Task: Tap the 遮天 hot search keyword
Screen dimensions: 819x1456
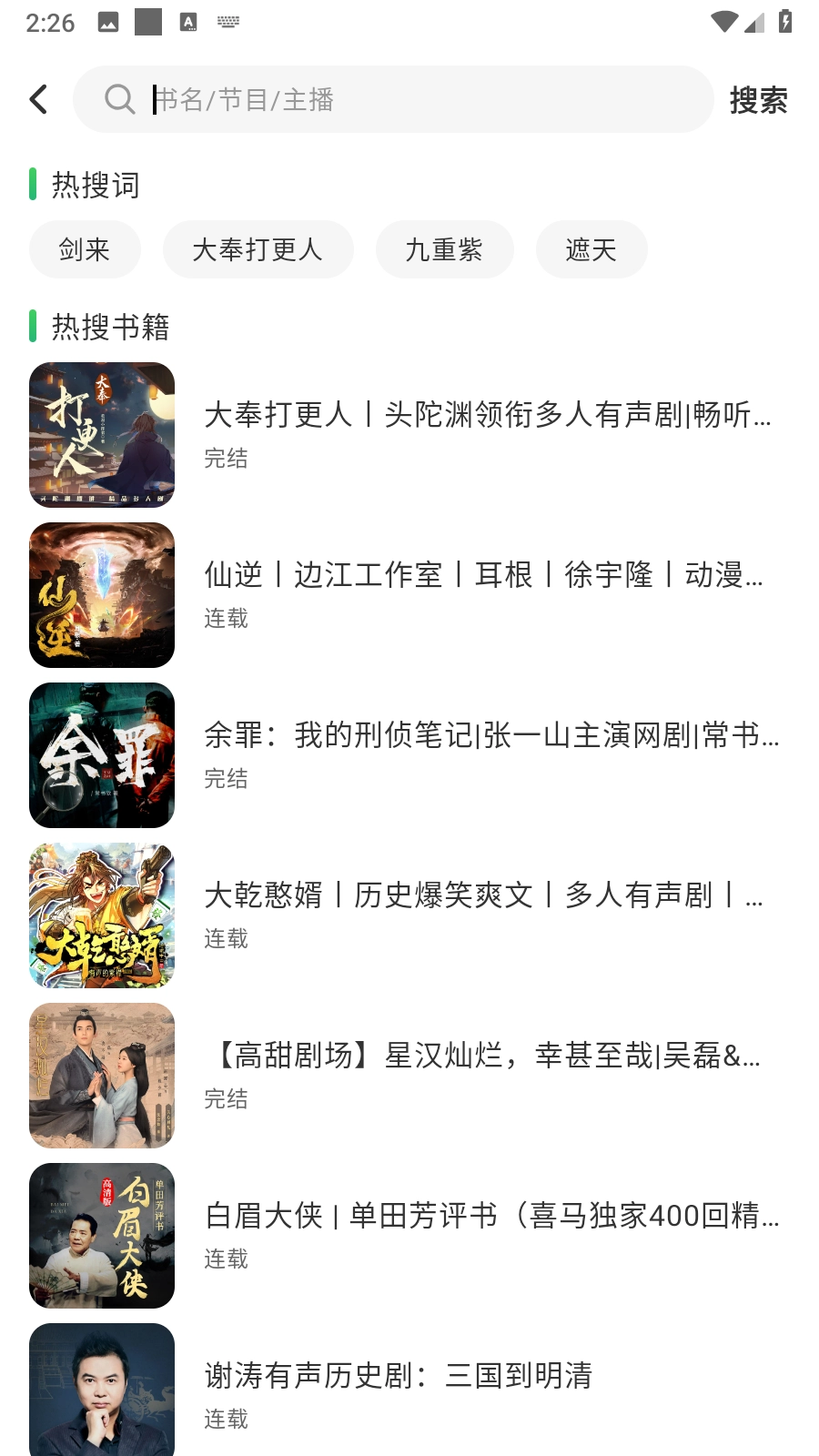Action: [x=591, y=248]
